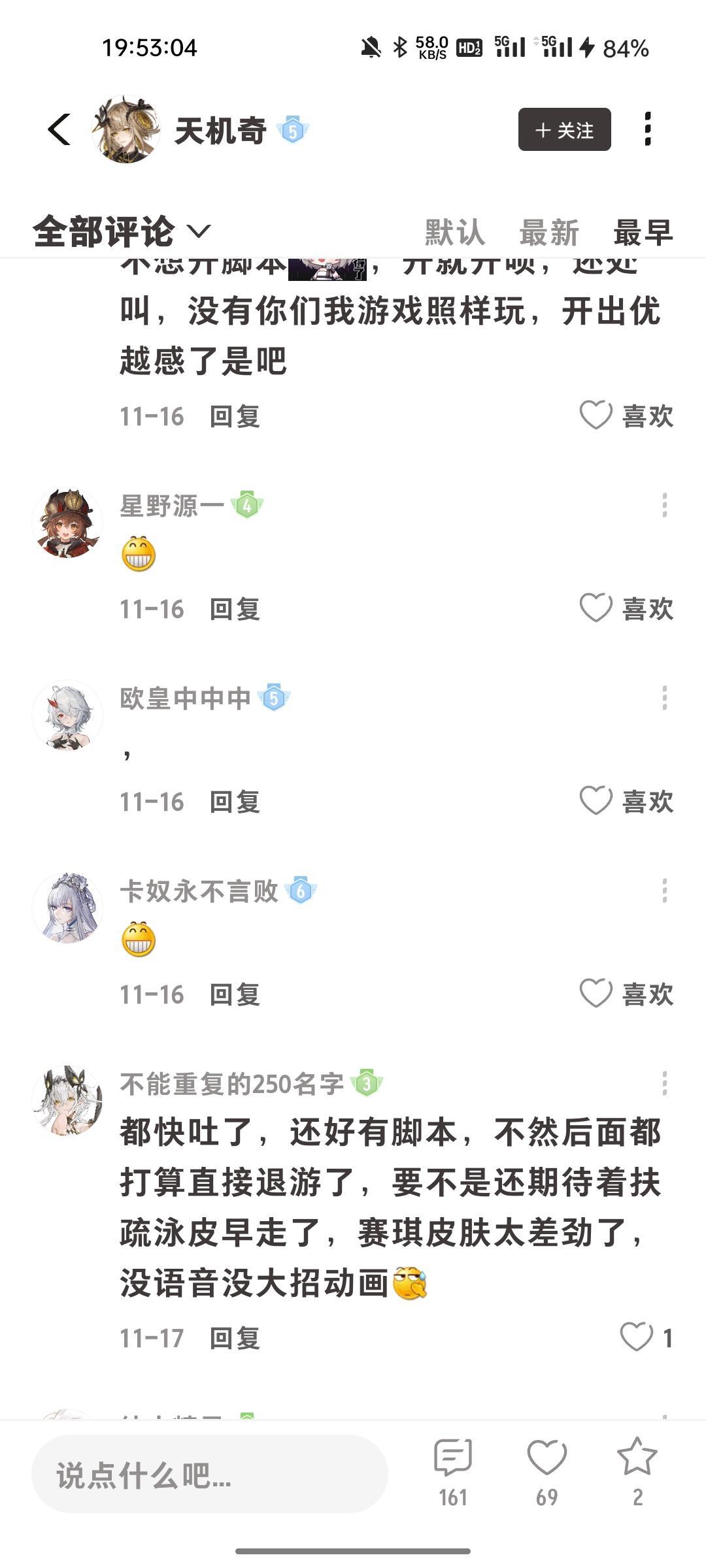Screen dimensions: 706x1568
Task: Sort comments by 最早
Action: (x=643, y=233)
